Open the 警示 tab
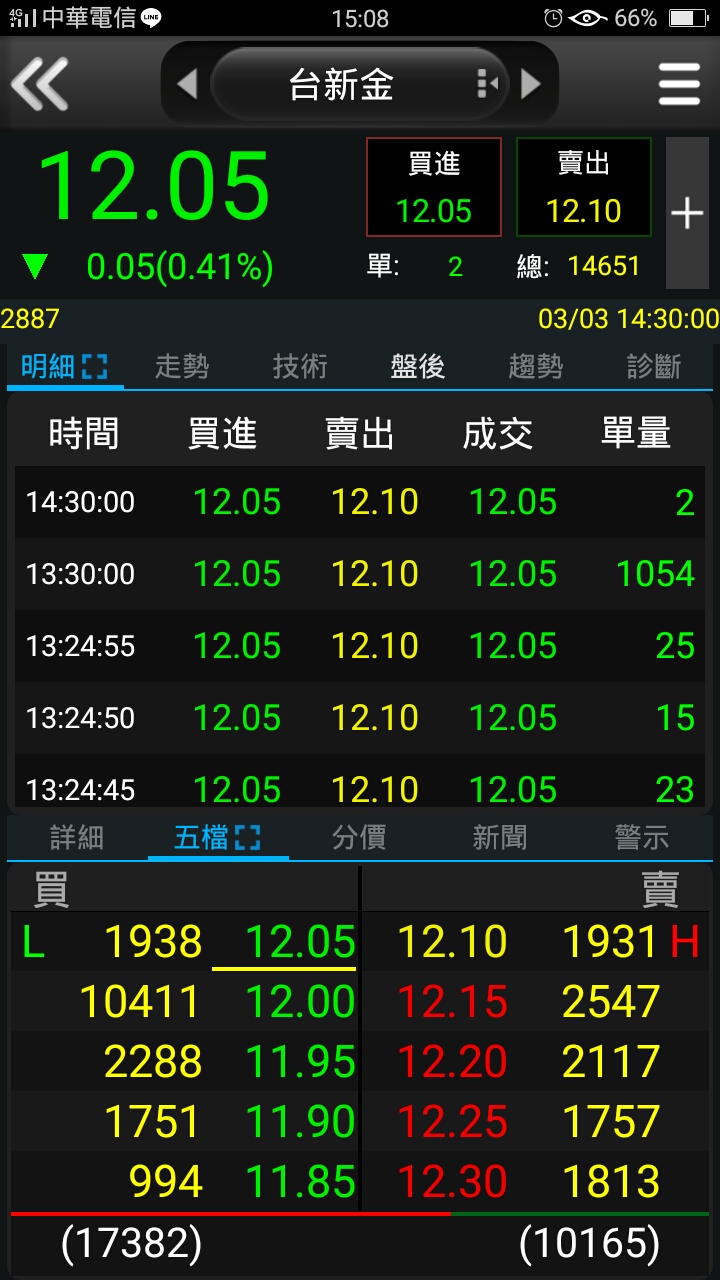The image size is (720, 1280). click(642, 837)
